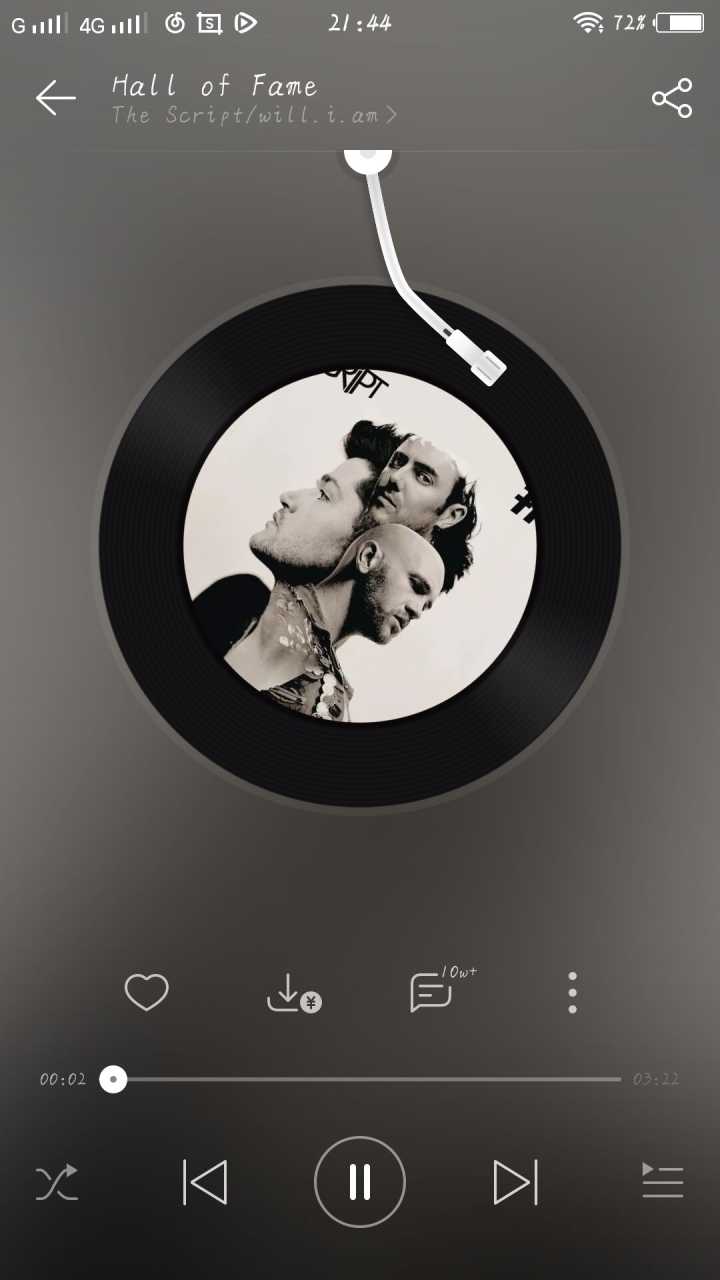Open the current playlist queue
720x1280 pixels.
pos(662,1183)
